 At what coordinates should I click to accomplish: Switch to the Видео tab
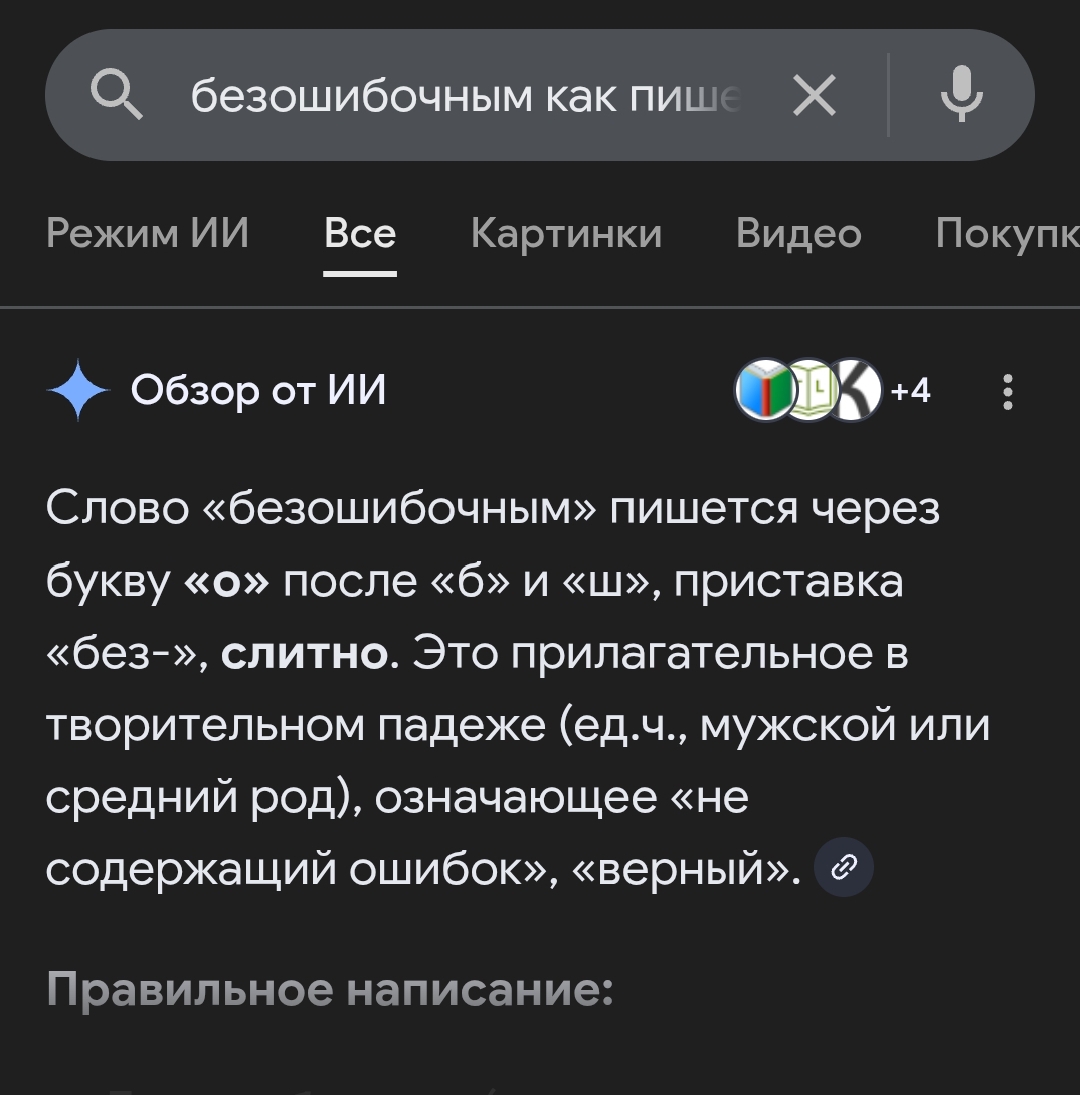(799, 233)
